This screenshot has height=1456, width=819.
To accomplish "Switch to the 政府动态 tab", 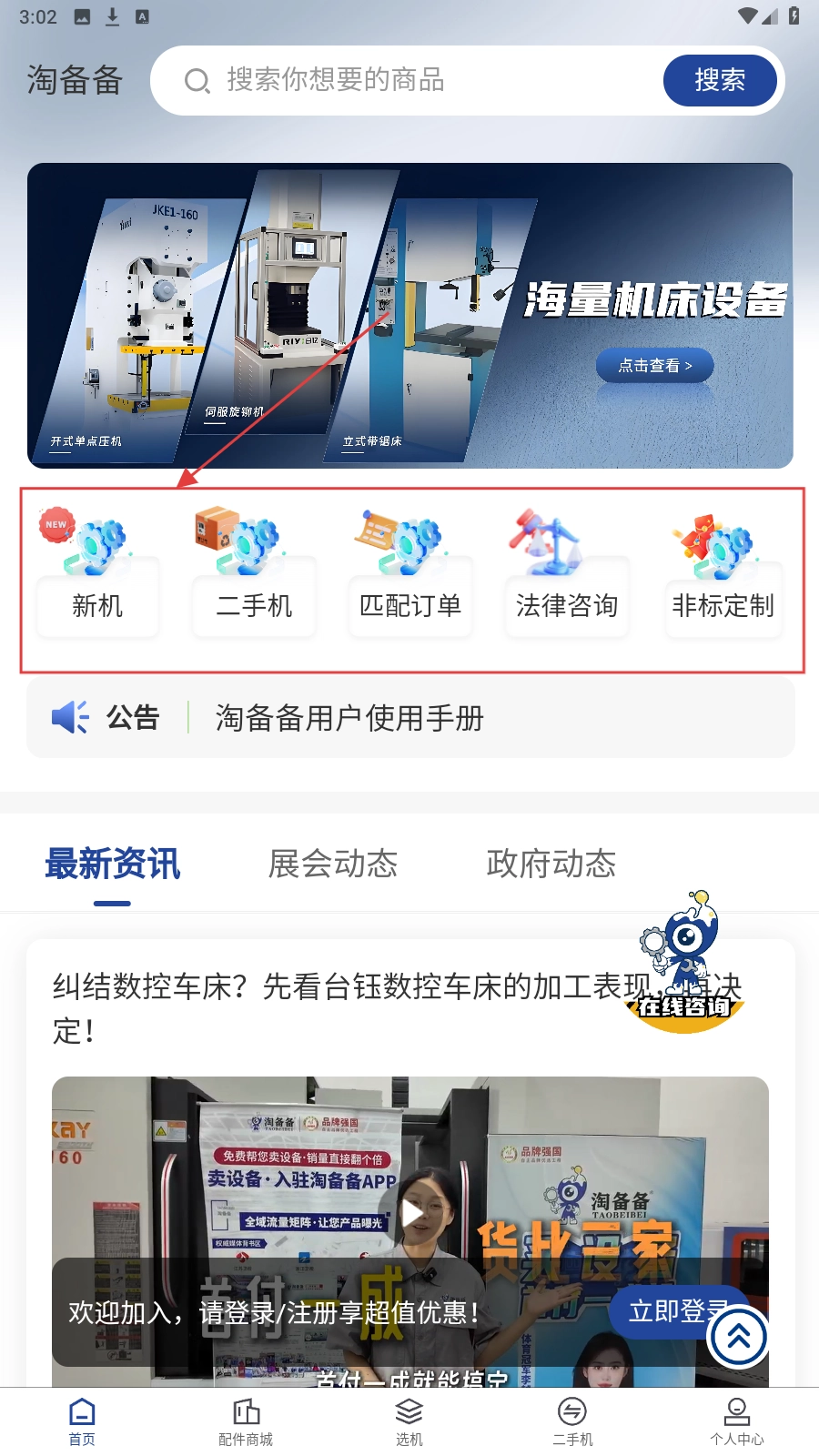I will (x=551, y=864).
